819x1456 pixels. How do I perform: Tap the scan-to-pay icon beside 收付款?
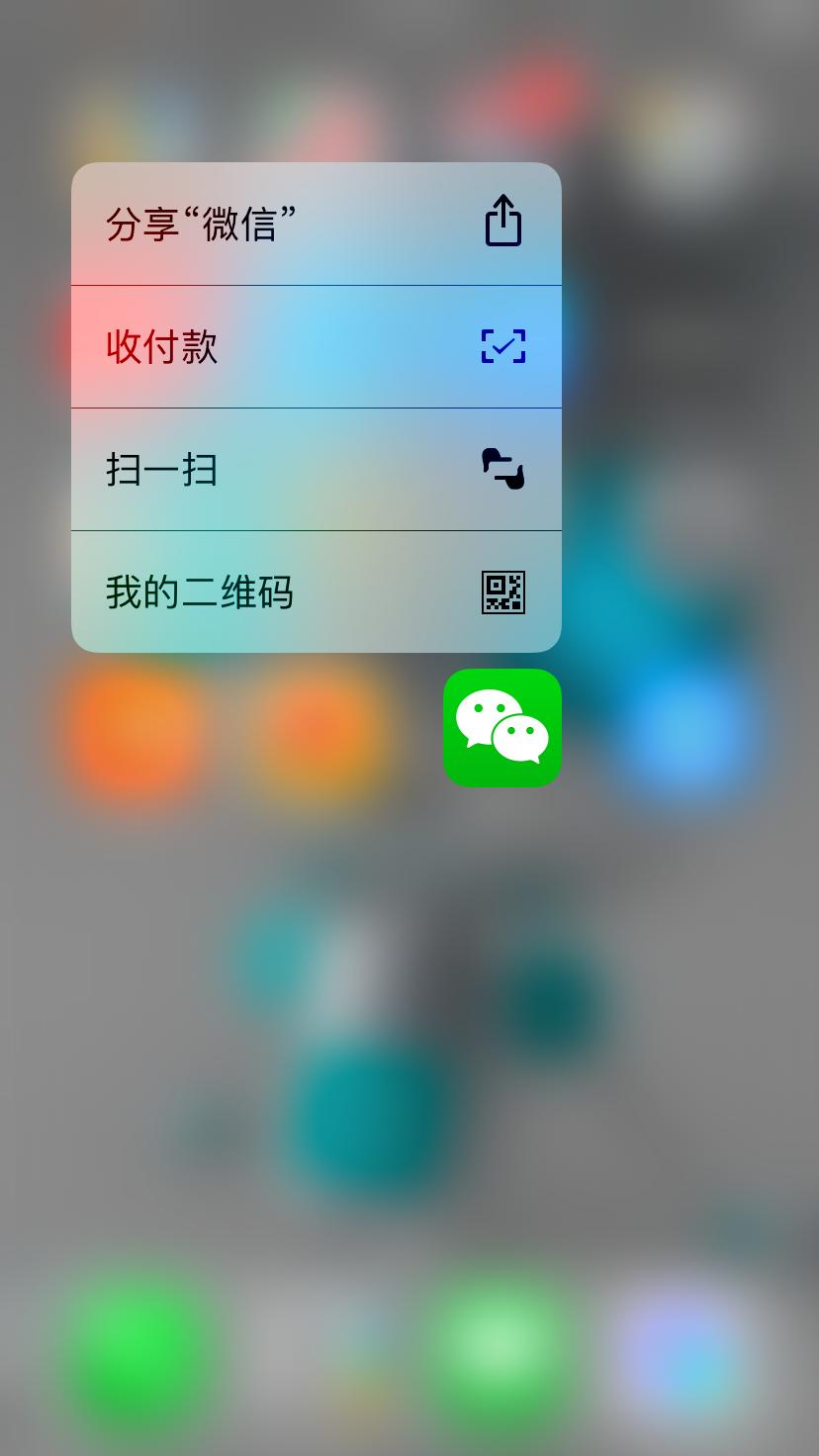pos(502,345)
